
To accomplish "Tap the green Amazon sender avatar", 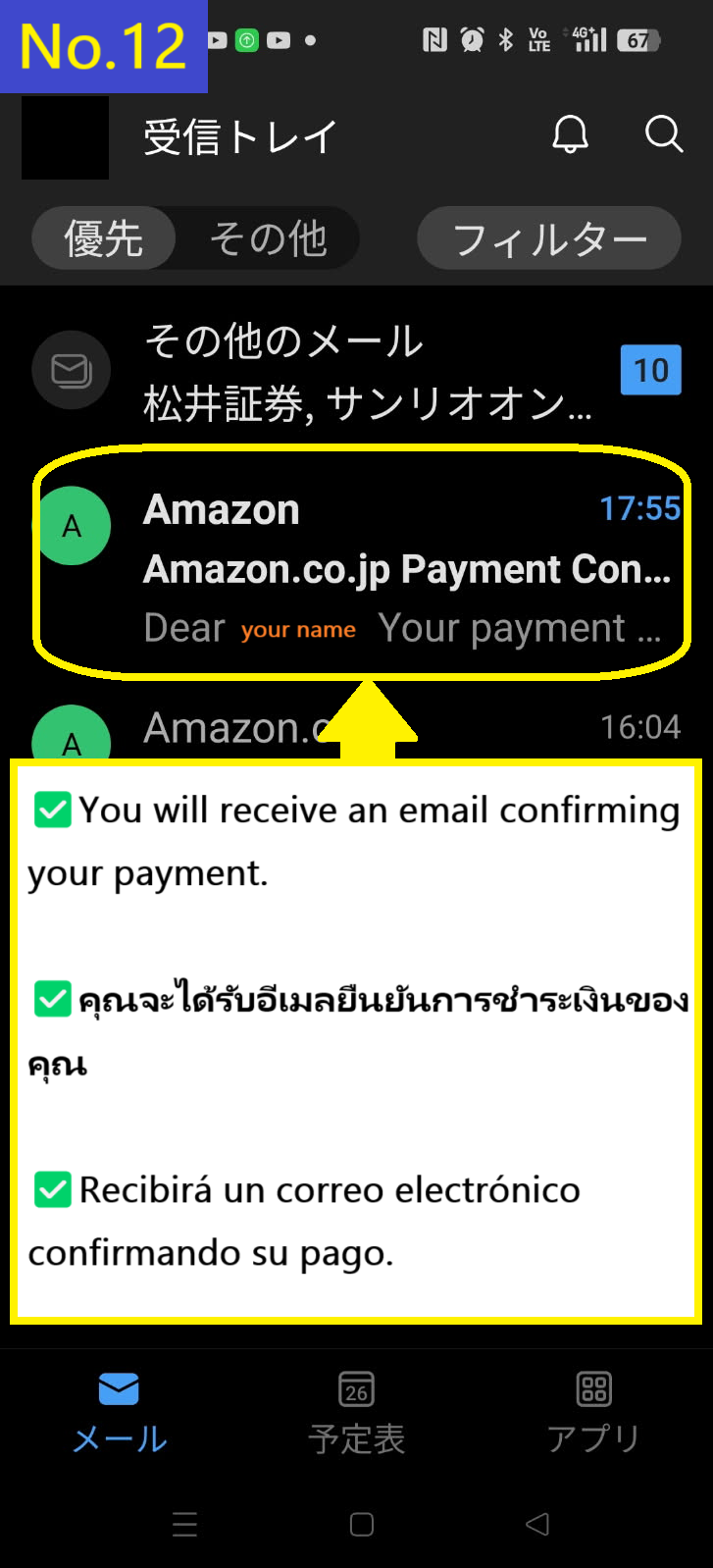I will 74,526.
